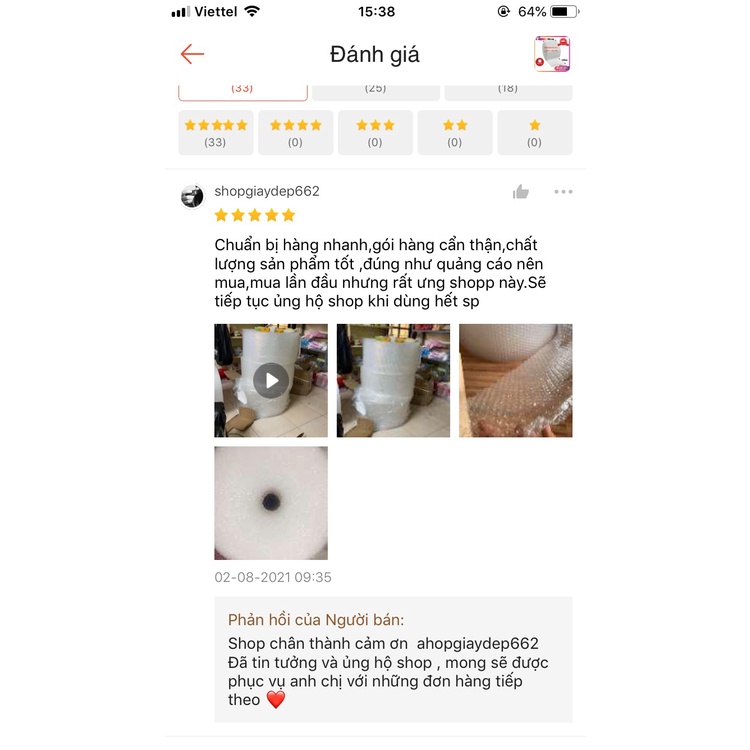The image size is (750, 750).
Task: Filter reviews by two stars
Action: [x=455, y=132]
